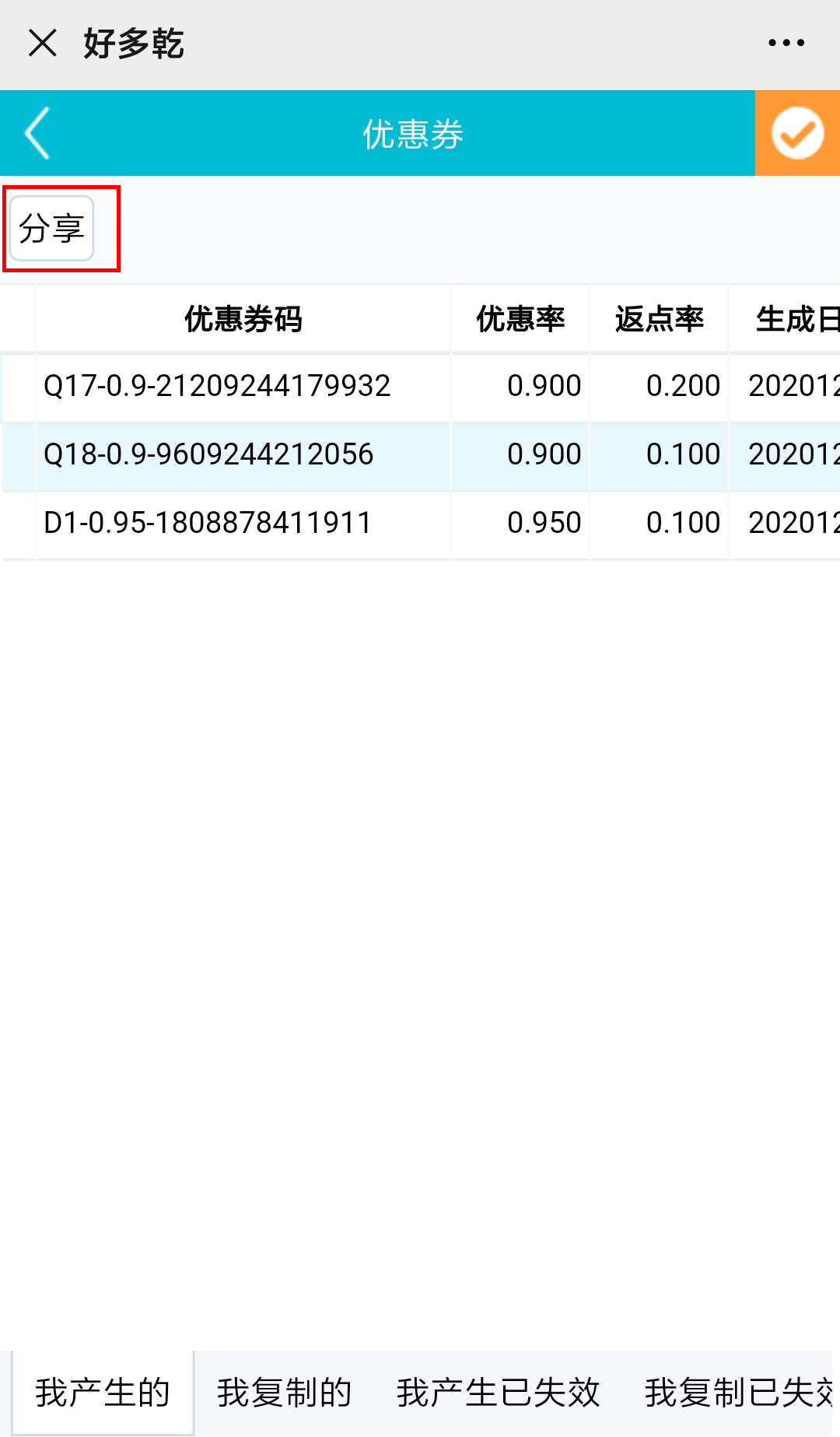Go back using the left arrow
The height and width of the screenshot is (1437, 840).
(x=37, y=133)
